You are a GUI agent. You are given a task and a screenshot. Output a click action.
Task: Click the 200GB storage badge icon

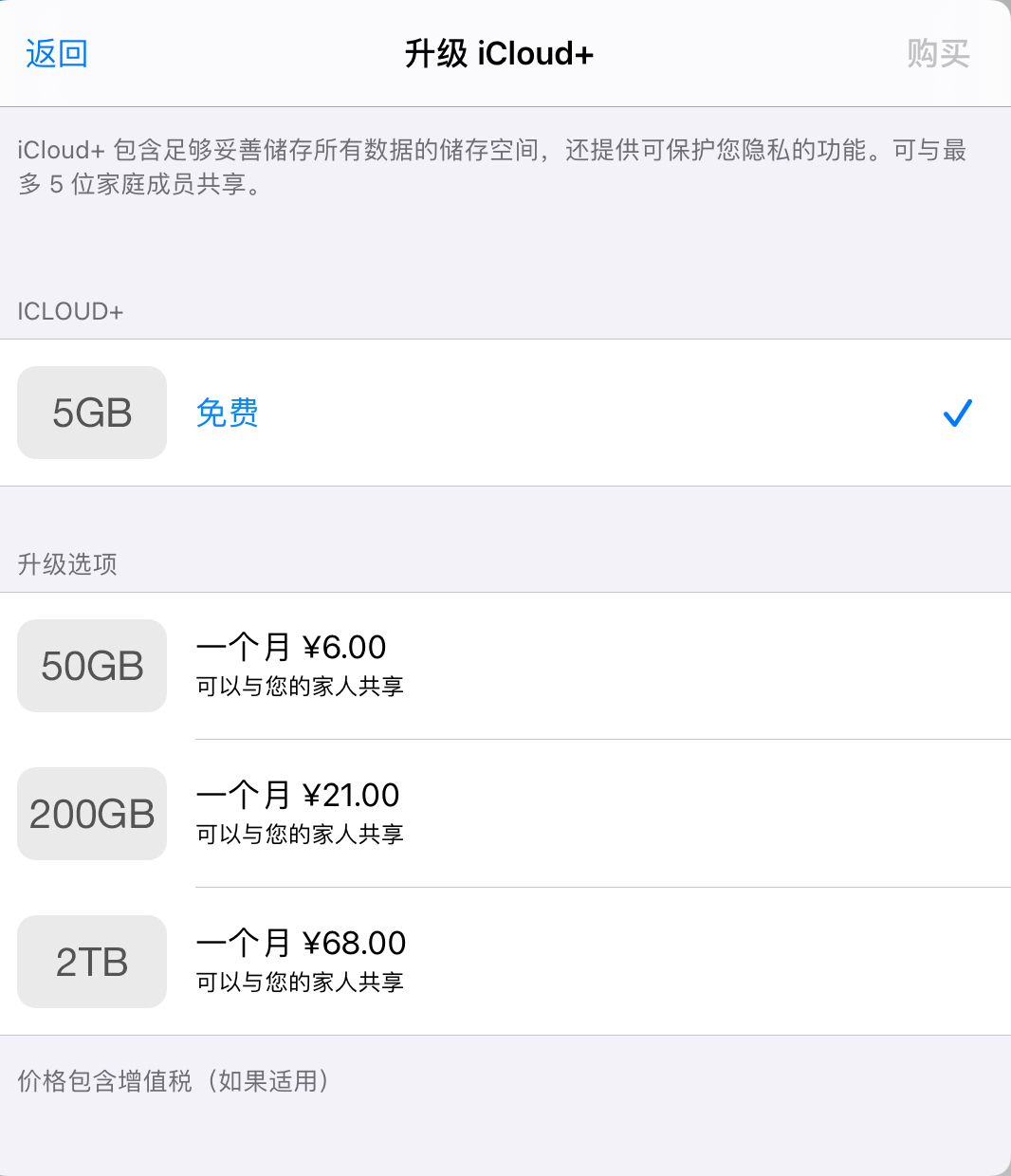click(x=91, y=814)
